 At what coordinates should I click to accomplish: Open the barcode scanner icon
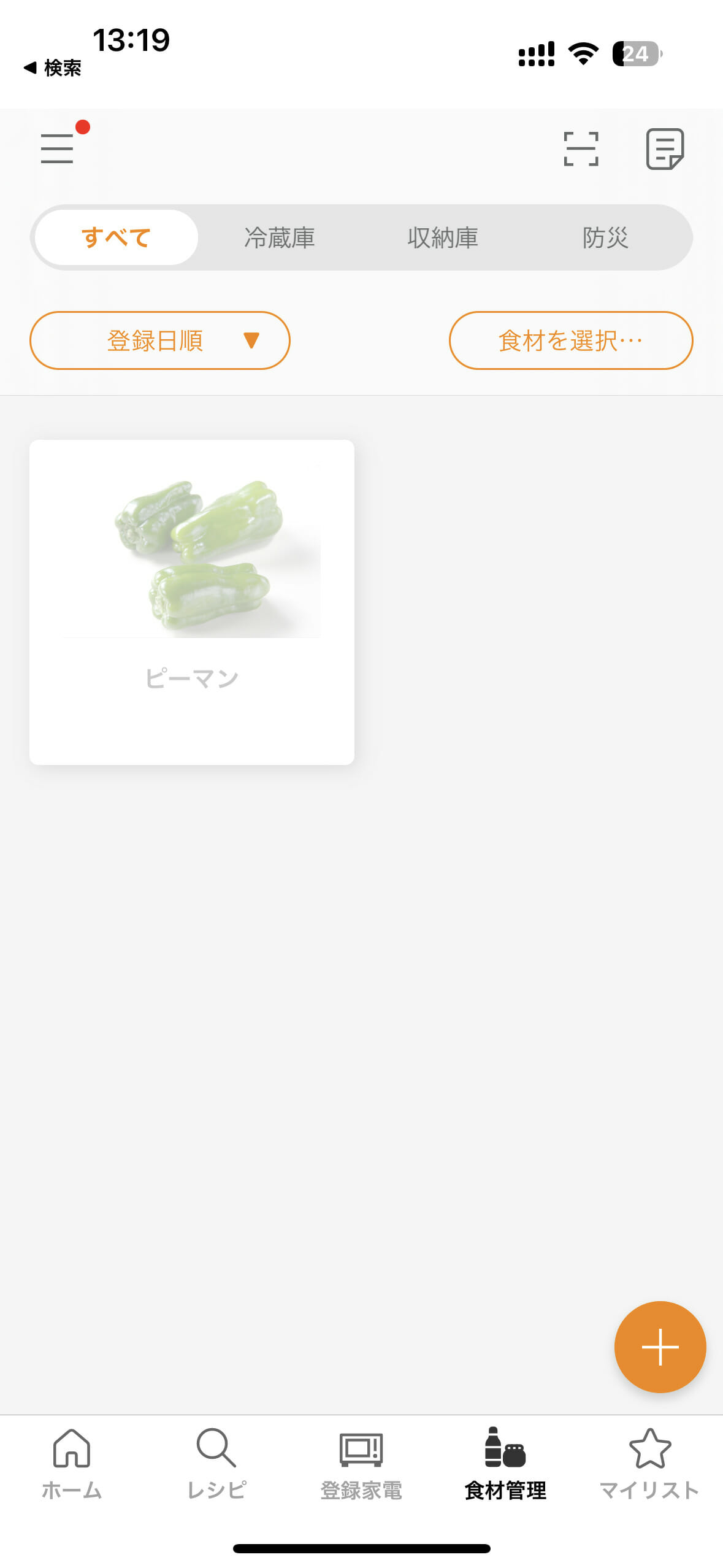(580, 148)
